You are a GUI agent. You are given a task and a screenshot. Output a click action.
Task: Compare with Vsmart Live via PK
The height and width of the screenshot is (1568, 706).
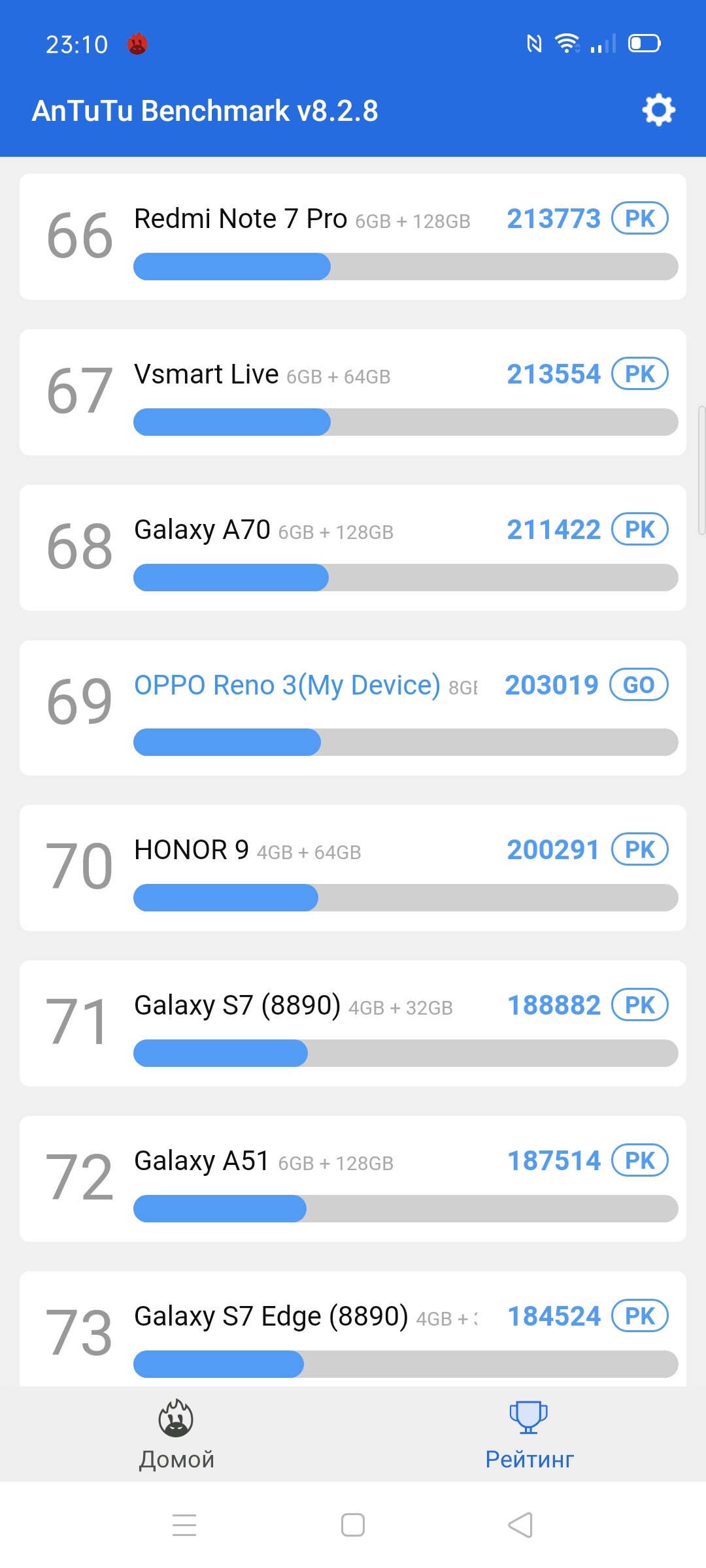639,374
